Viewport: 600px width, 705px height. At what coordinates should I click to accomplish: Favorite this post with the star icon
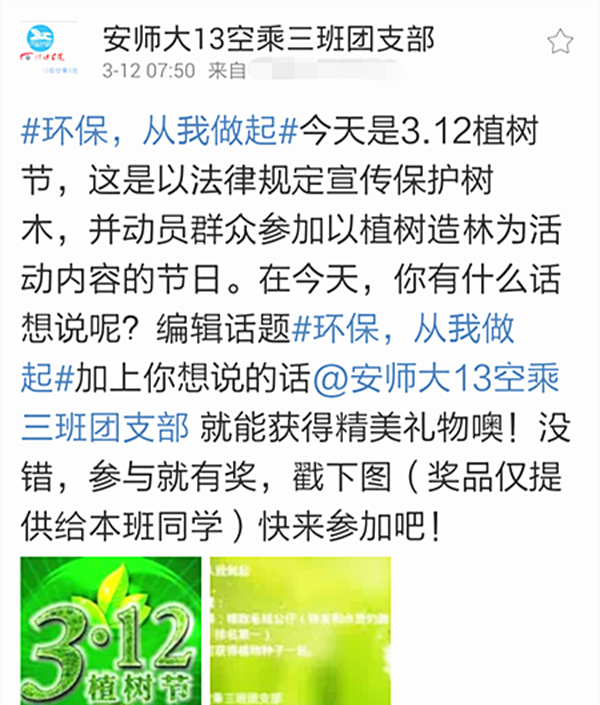(561, 42)
